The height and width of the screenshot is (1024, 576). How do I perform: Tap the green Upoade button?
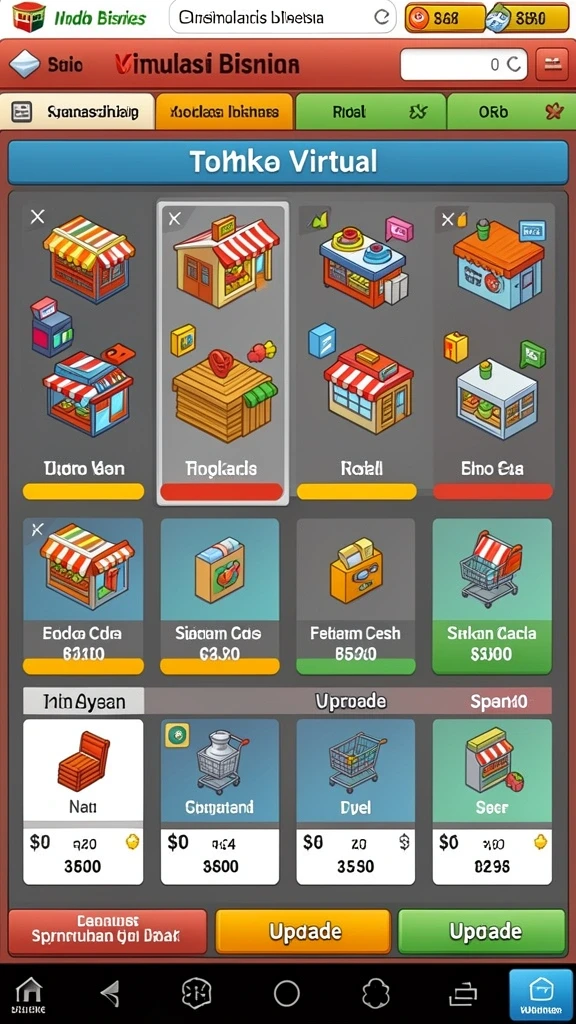point(482,931)
